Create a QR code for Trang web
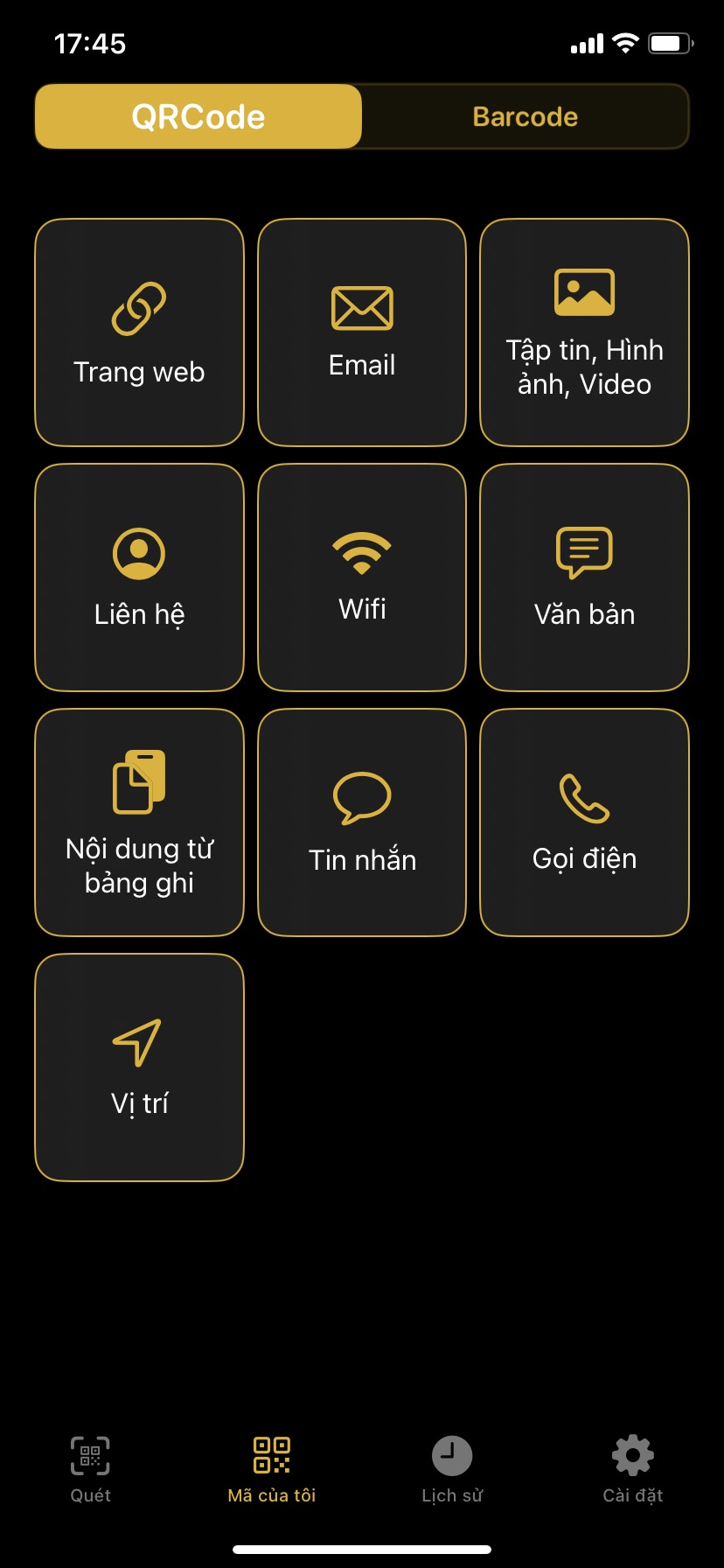This screenshot has width=724, height=1568. click(x=139, y=332)
